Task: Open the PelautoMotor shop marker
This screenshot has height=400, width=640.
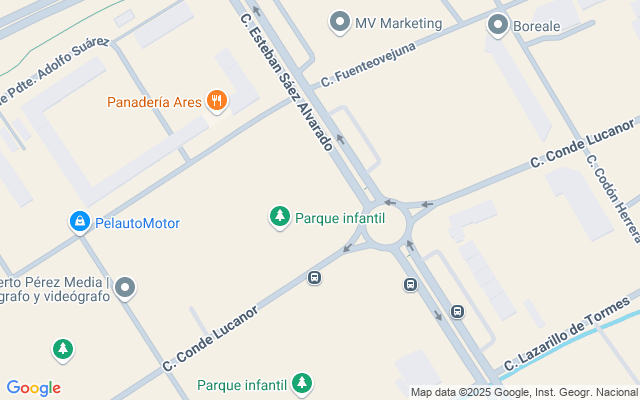Action: coord(79,222)
